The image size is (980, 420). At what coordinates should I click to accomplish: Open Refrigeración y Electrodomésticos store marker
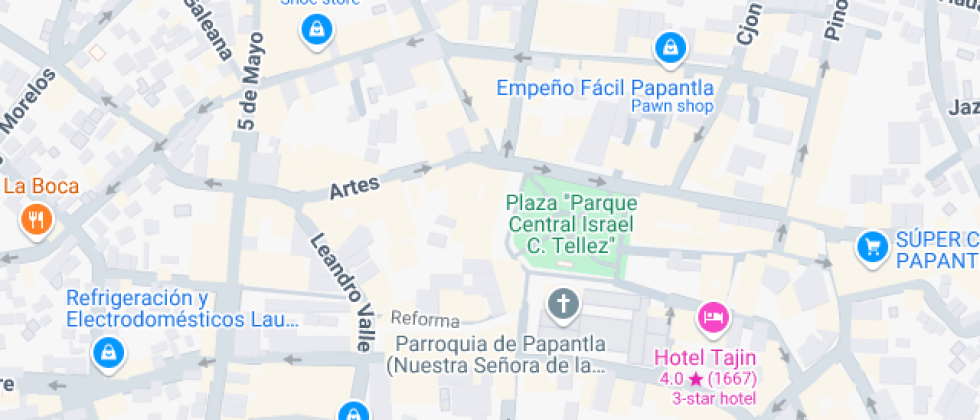[x=107, y=351]
